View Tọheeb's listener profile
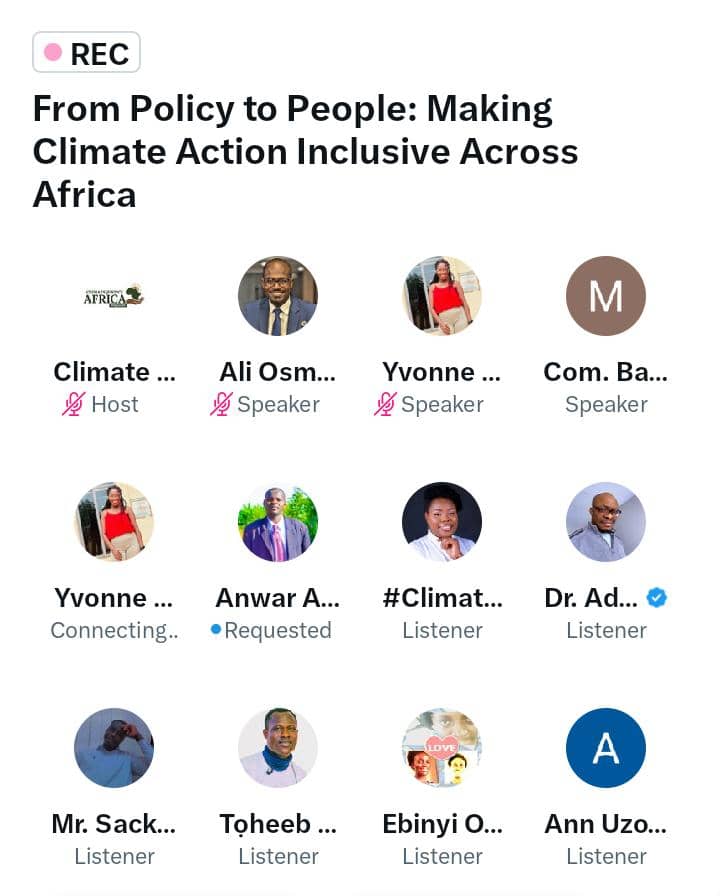This screenshot has height=896, width=720. 278,748
